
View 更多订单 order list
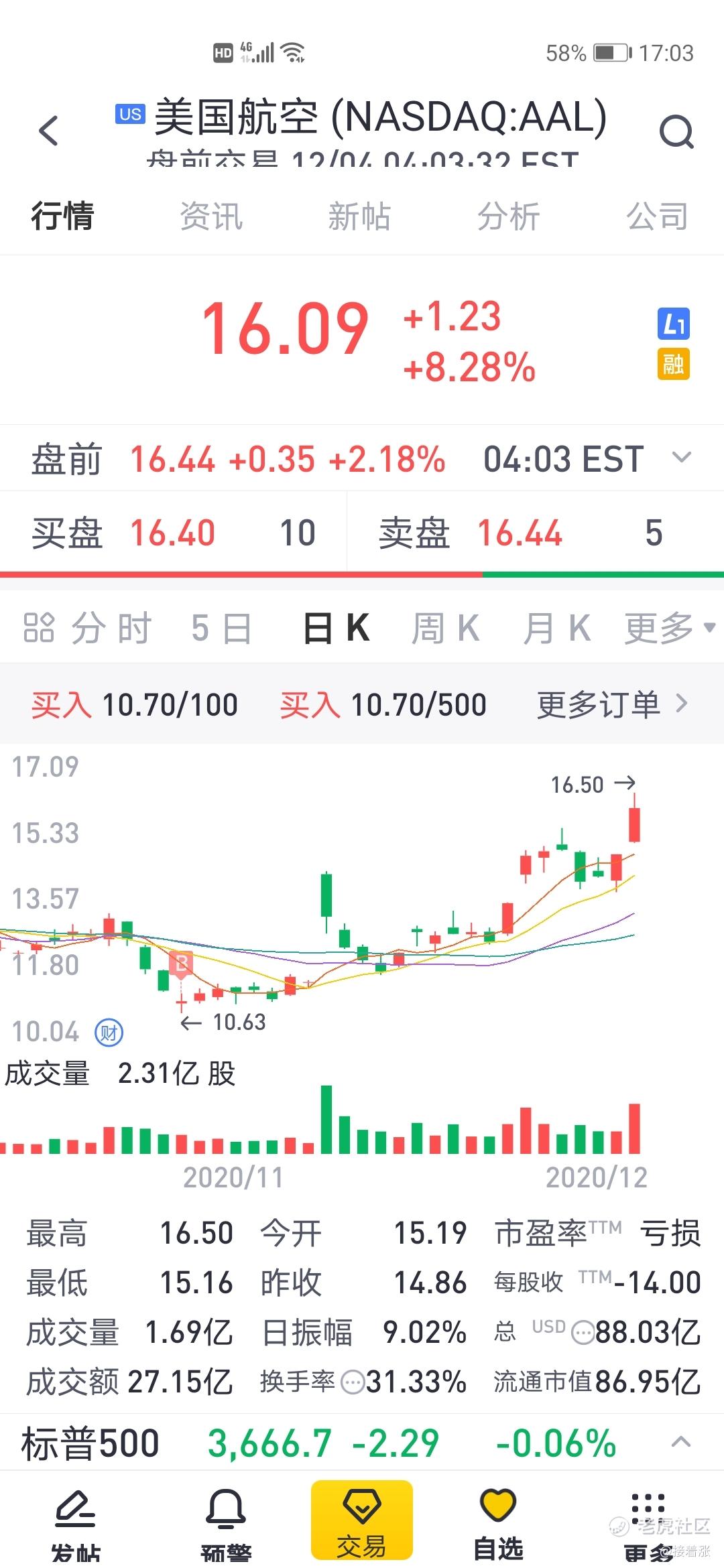click(611, 704)
